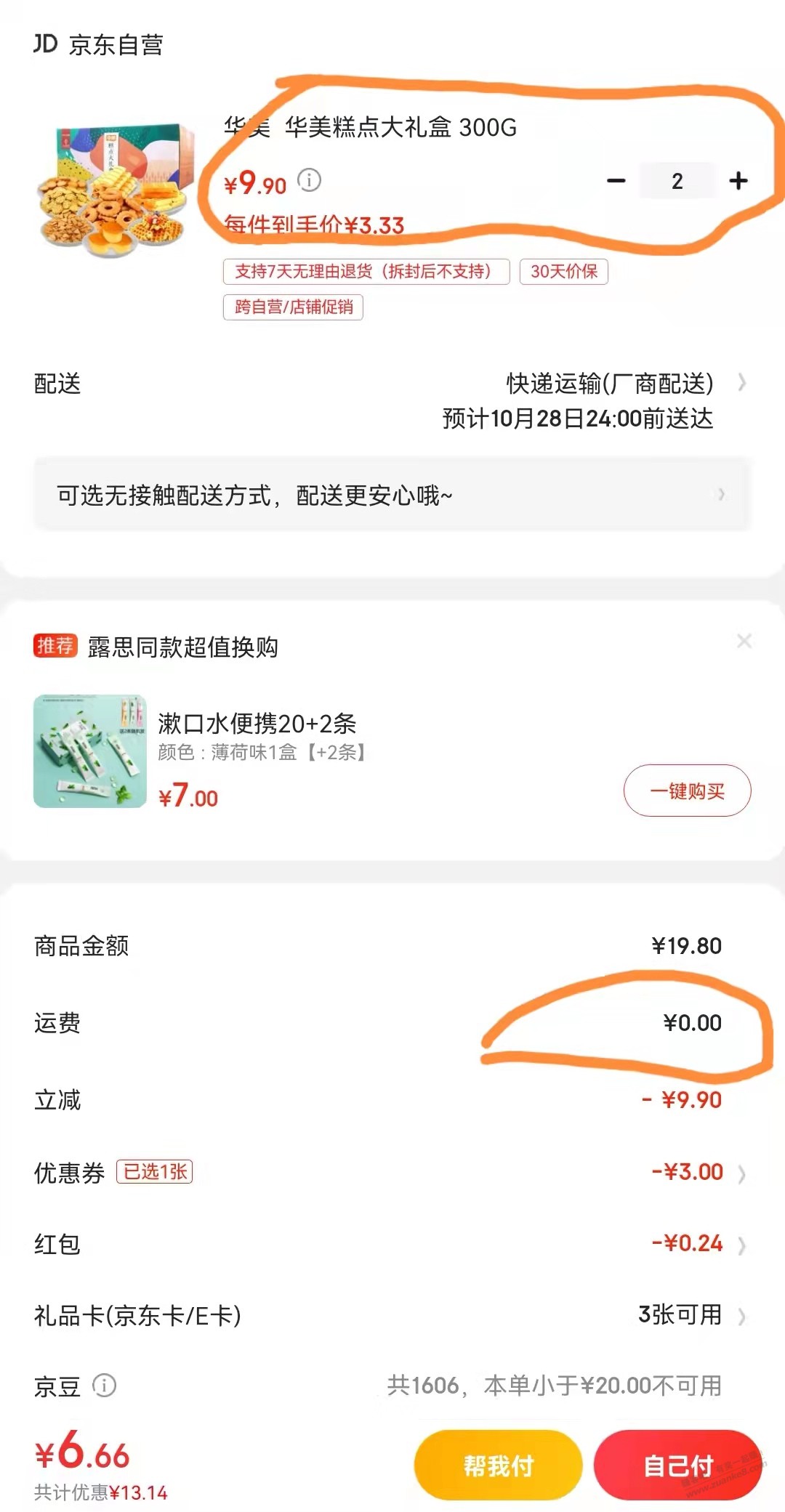
Task: Dismiss the 露思同款超值换购 recommendation
Action: click(744, 641)
